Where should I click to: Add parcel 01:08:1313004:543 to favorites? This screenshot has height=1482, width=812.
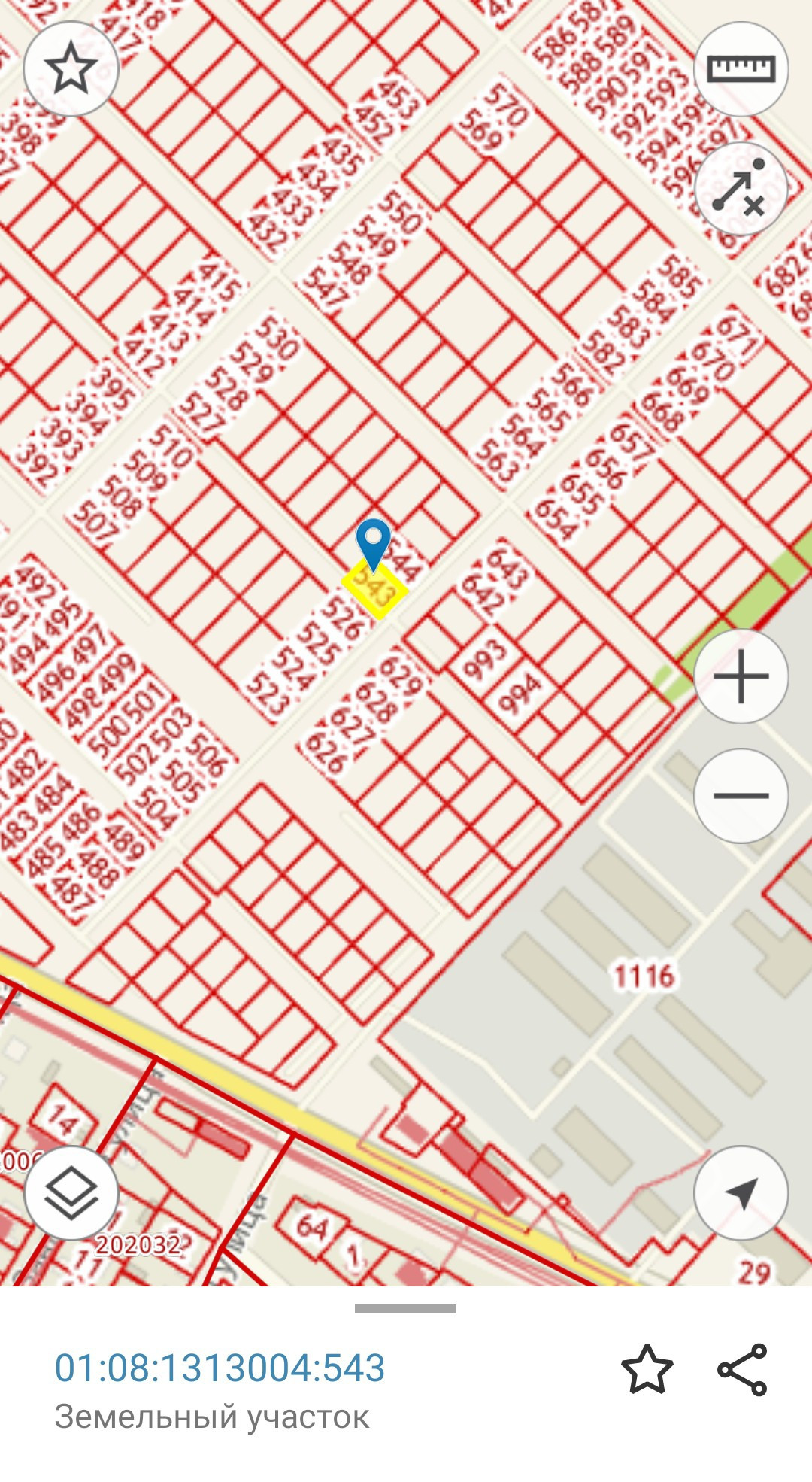[x=647, y=1369]
